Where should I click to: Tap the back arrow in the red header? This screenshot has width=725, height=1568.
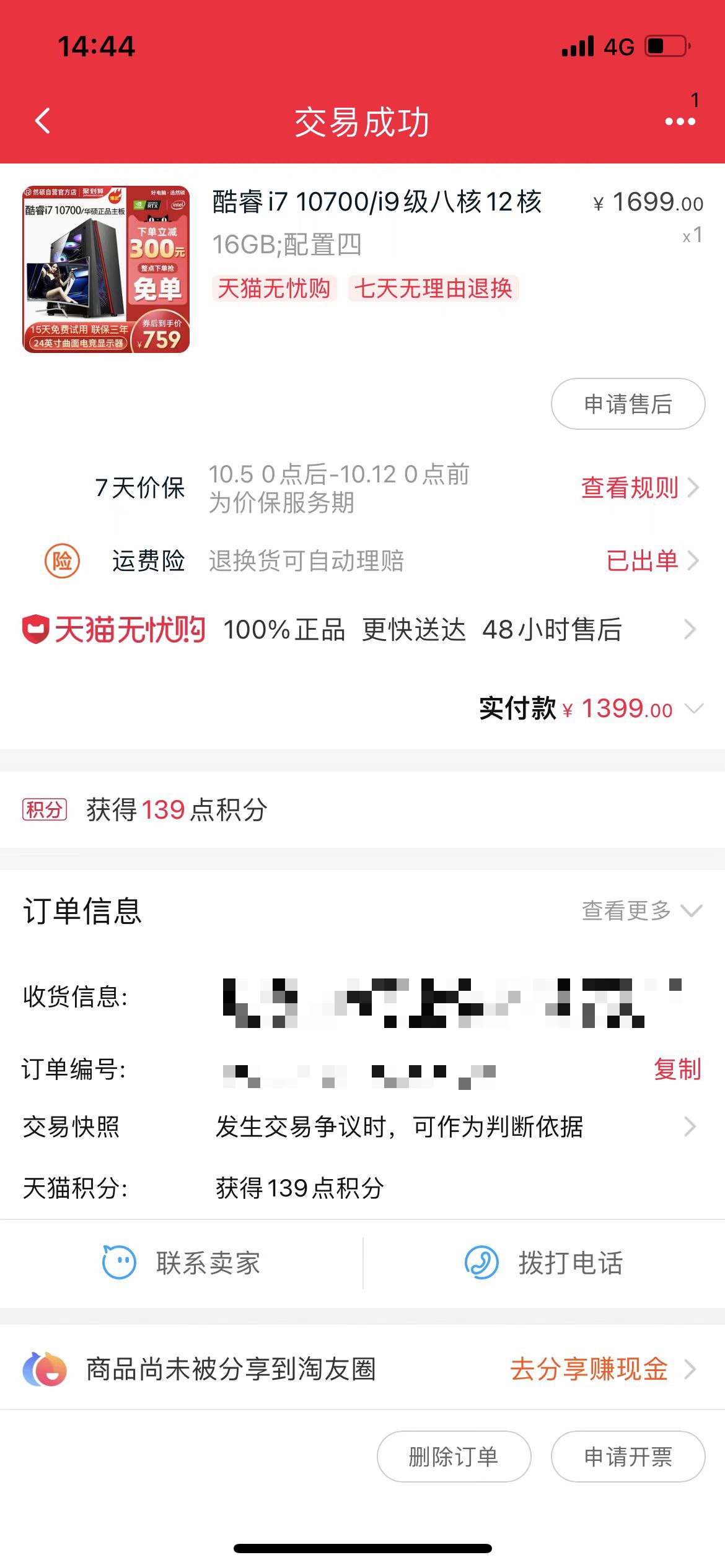[x=41, y=122]
